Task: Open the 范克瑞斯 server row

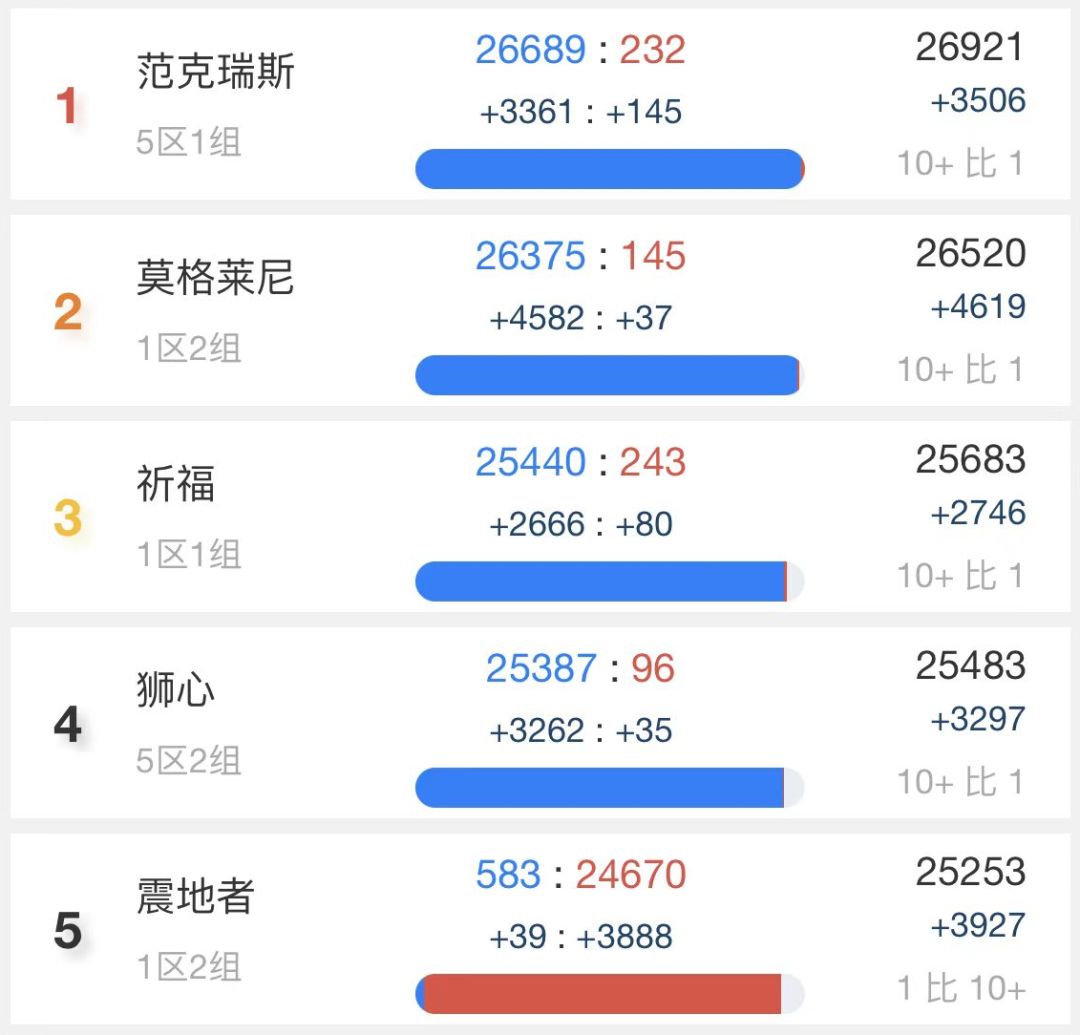Action: click(216, 74)
